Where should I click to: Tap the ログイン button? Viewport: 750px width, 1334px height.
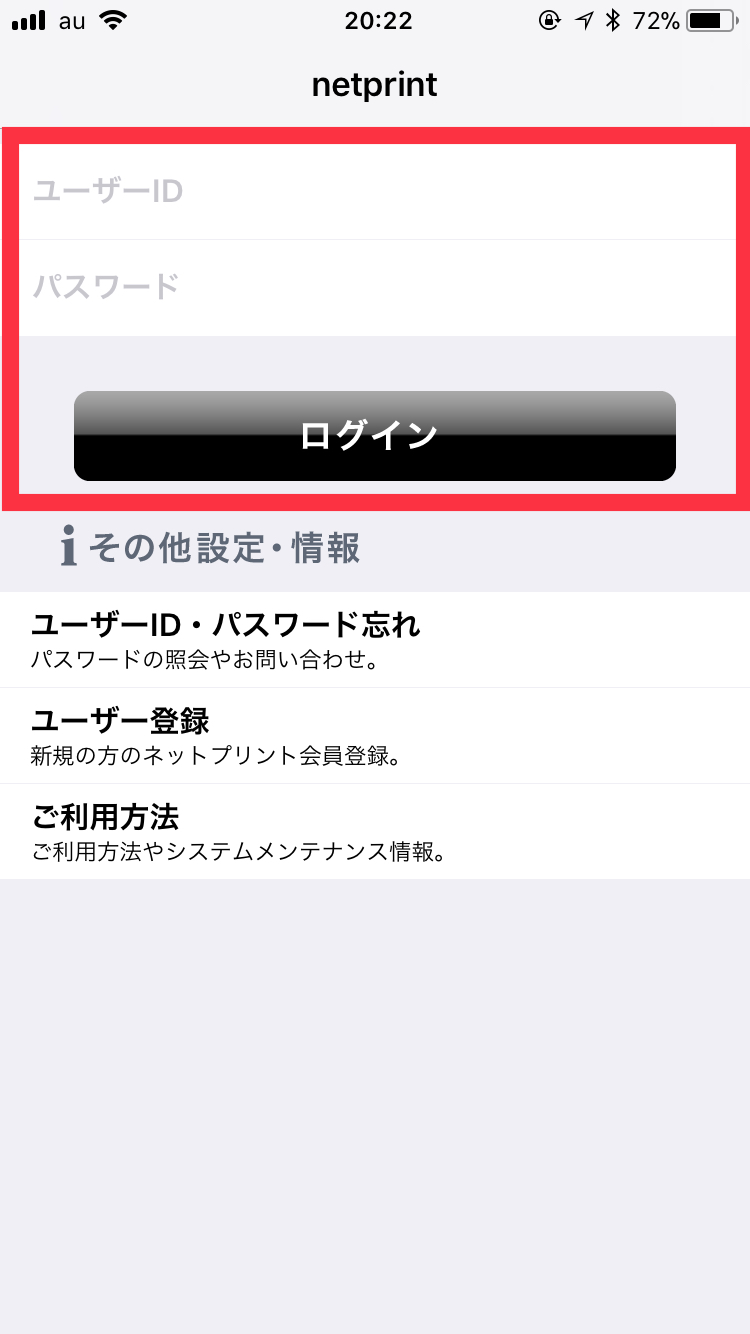pyautogui.click(x=375, y=436)
